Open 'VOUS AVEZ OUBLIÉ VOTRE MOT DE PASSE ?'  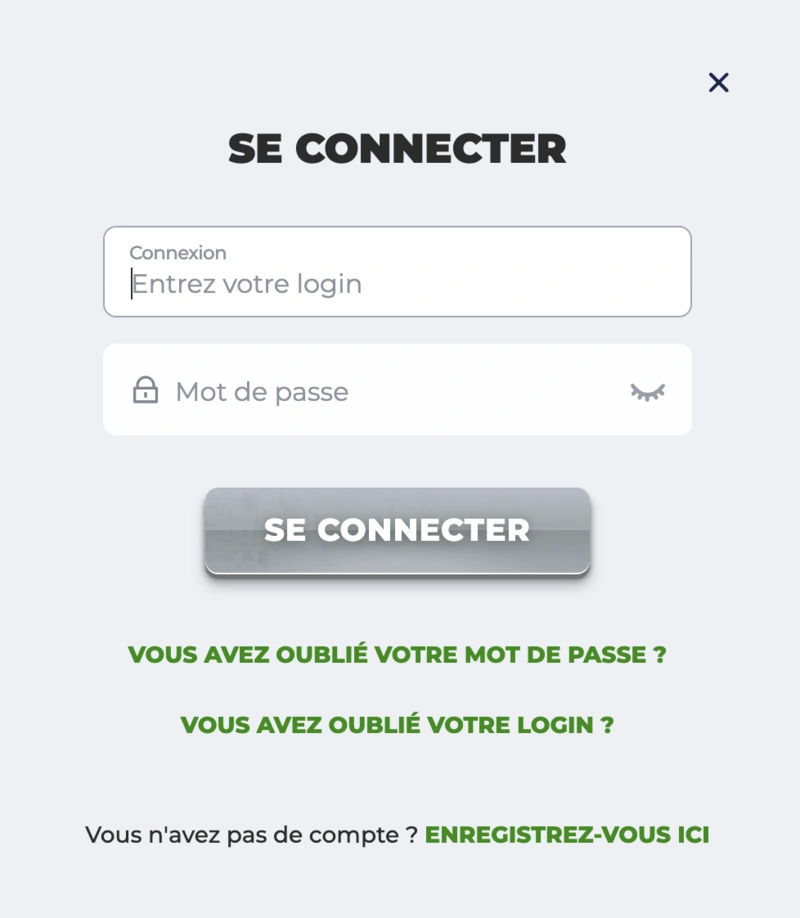click(398, 655)
